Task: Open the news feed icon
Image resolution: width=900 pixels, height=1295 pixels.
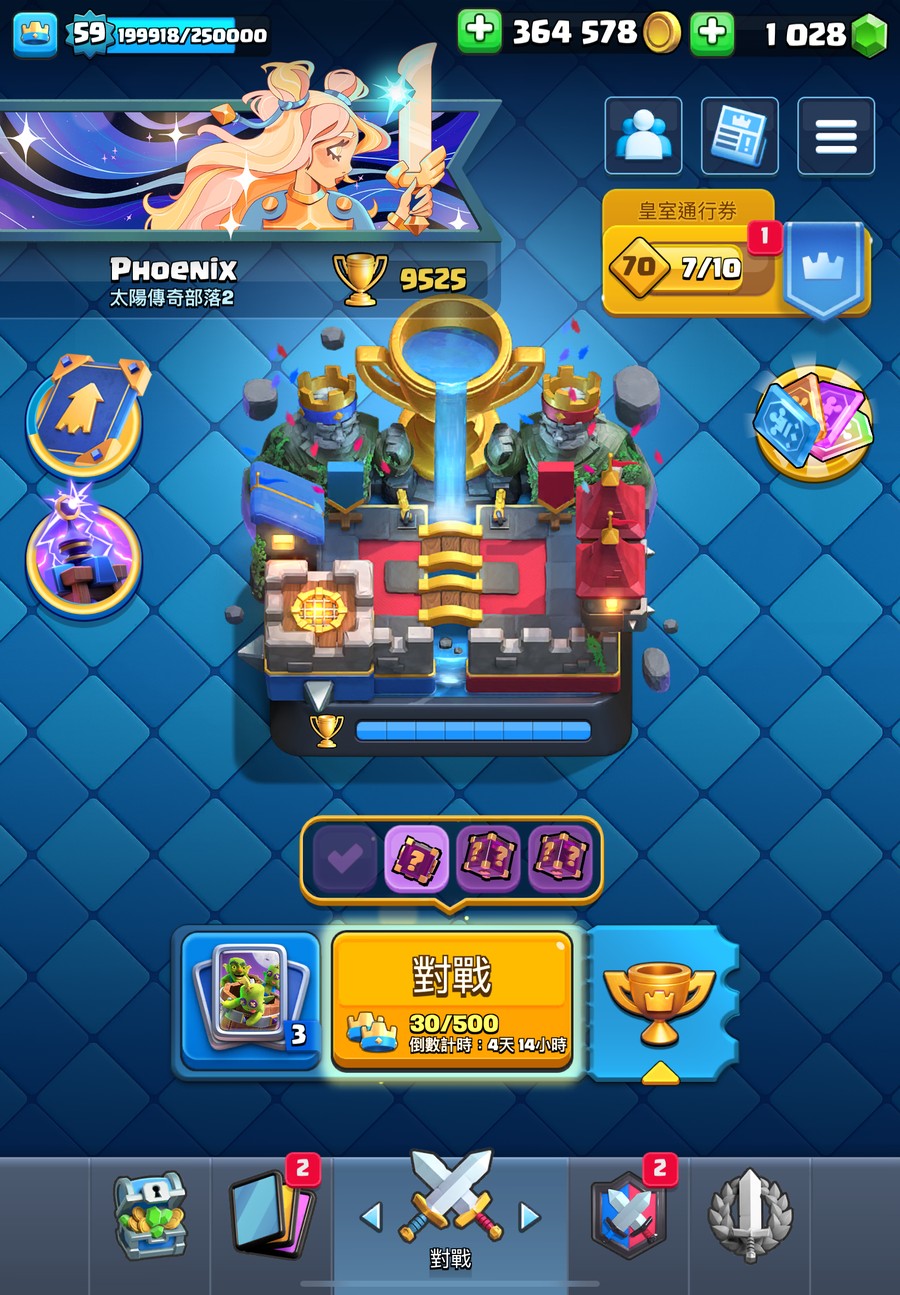Action: coord(739,135)
